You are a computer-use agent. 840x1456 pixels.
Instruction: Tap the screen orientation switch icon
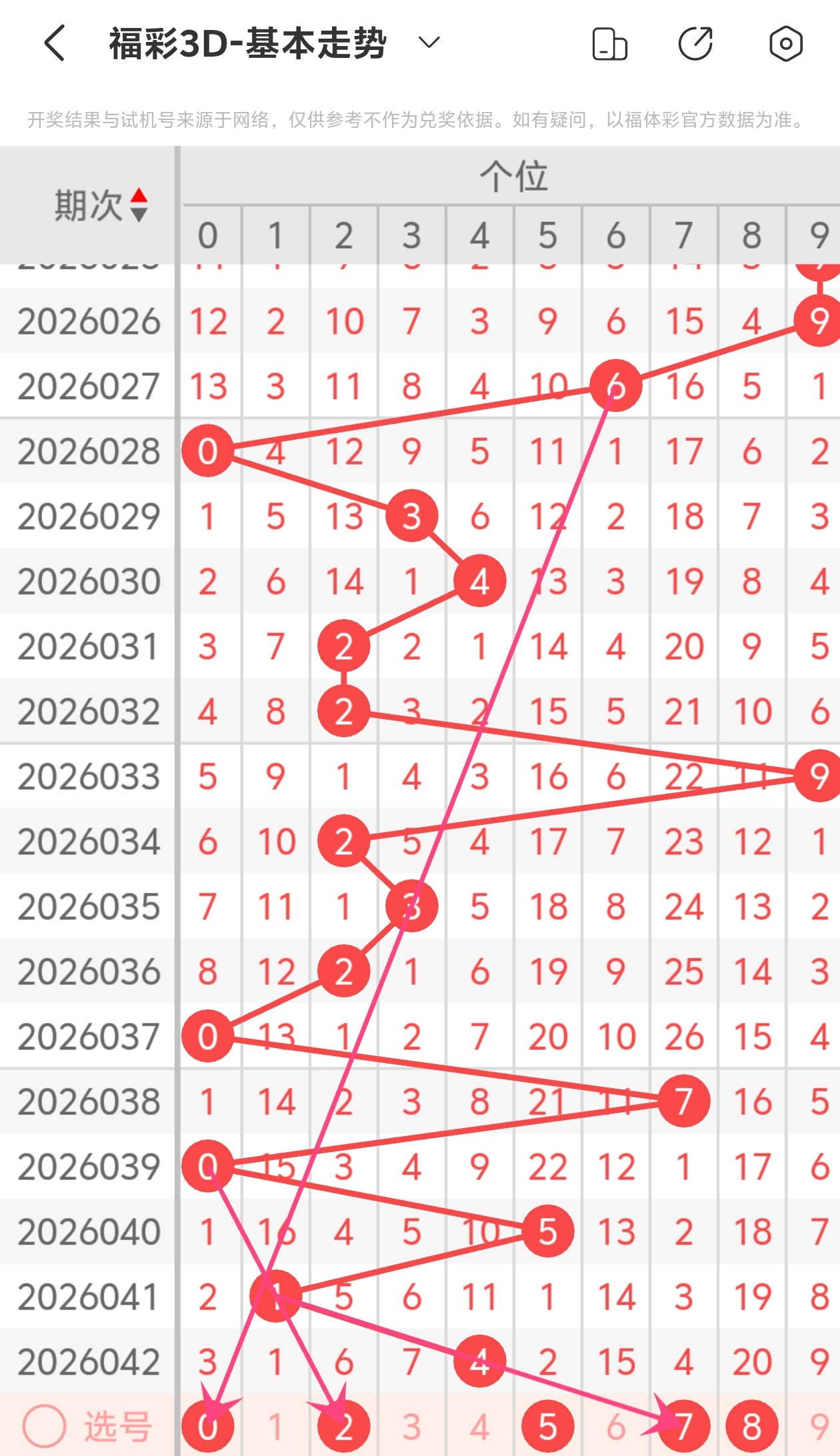tap(609, 44)
